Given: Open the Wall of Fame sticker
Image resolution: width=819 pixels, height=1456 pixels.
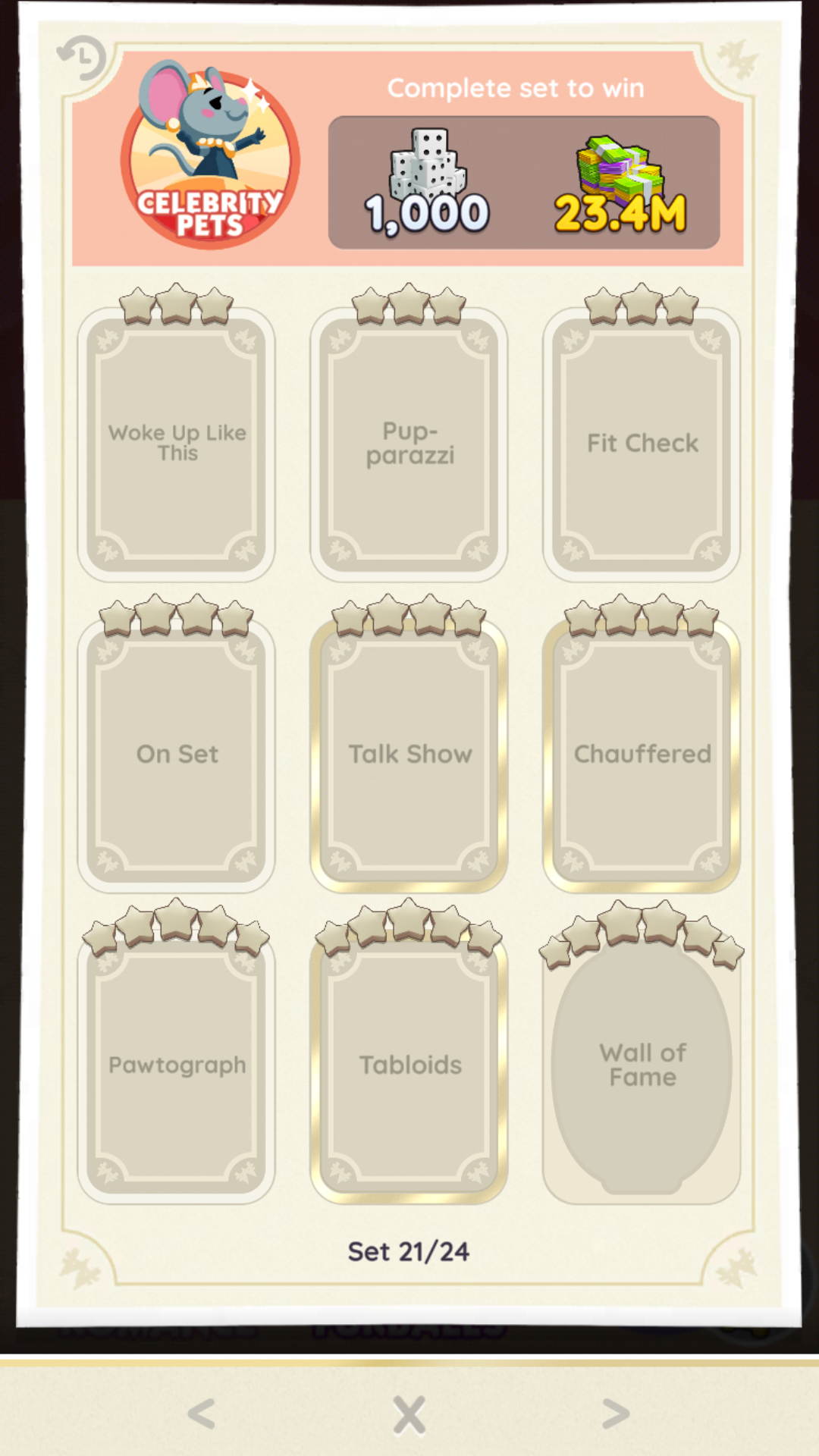Looking at the screenshot, I should (642, 1065).
